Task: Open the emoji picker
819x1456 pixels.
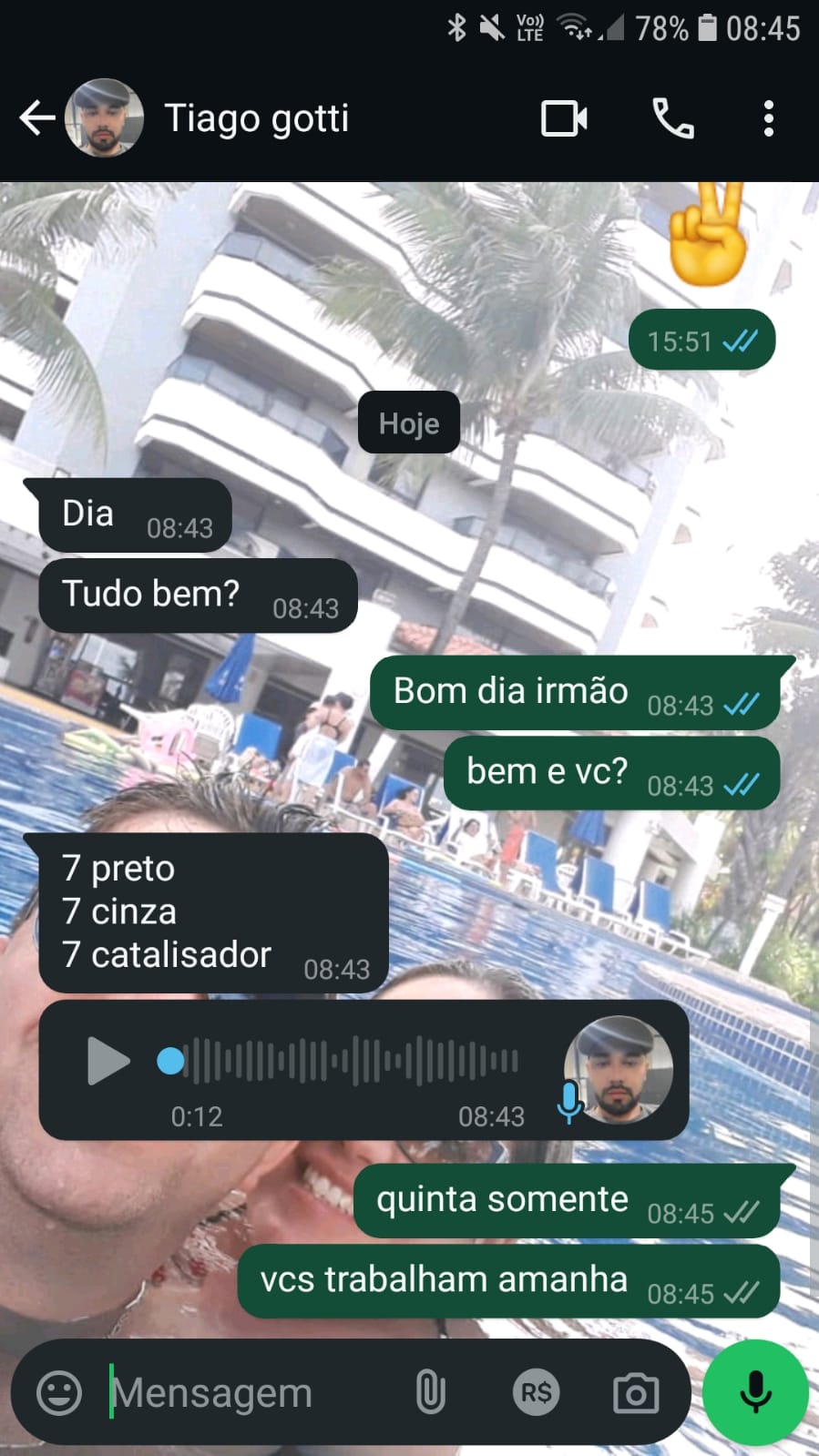Action: pos(59,1392)
